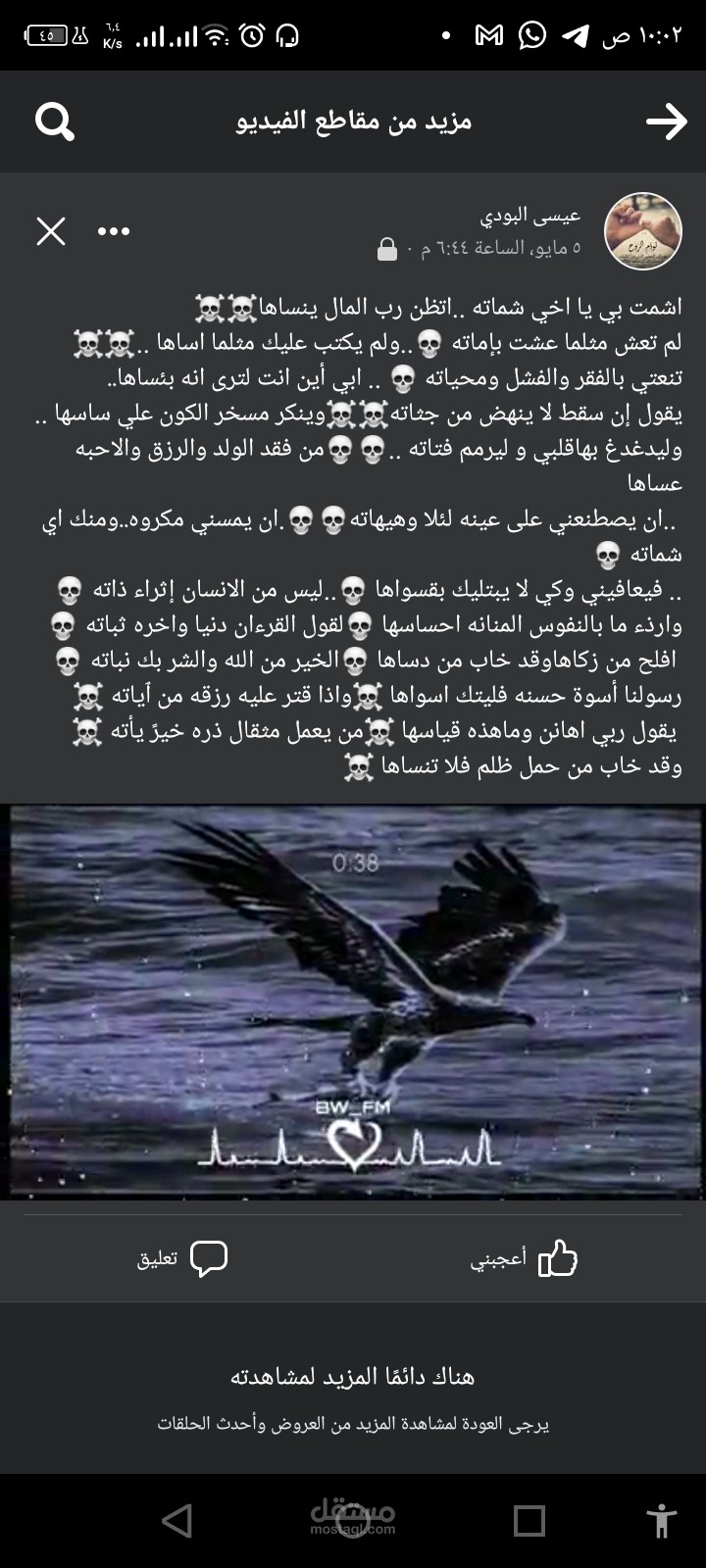Tap the post timestamp ٥ مايو، الساعة ٦:٤٤ م
The height and width of the screenshot is (1568, 706).
(x=500, y=245)
